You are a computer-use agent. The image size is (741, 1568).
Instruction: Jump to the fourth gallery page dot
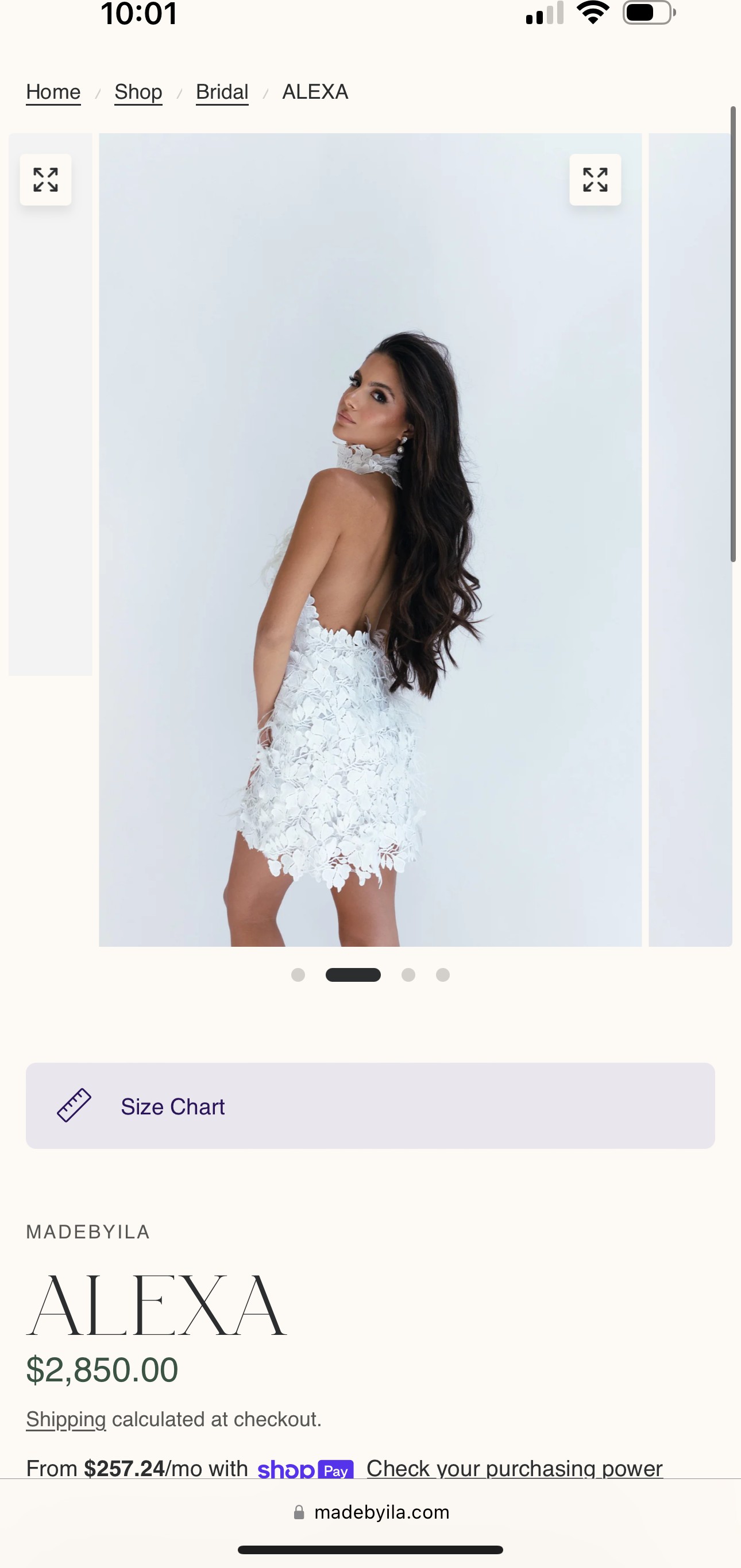(x=443, y=974)
